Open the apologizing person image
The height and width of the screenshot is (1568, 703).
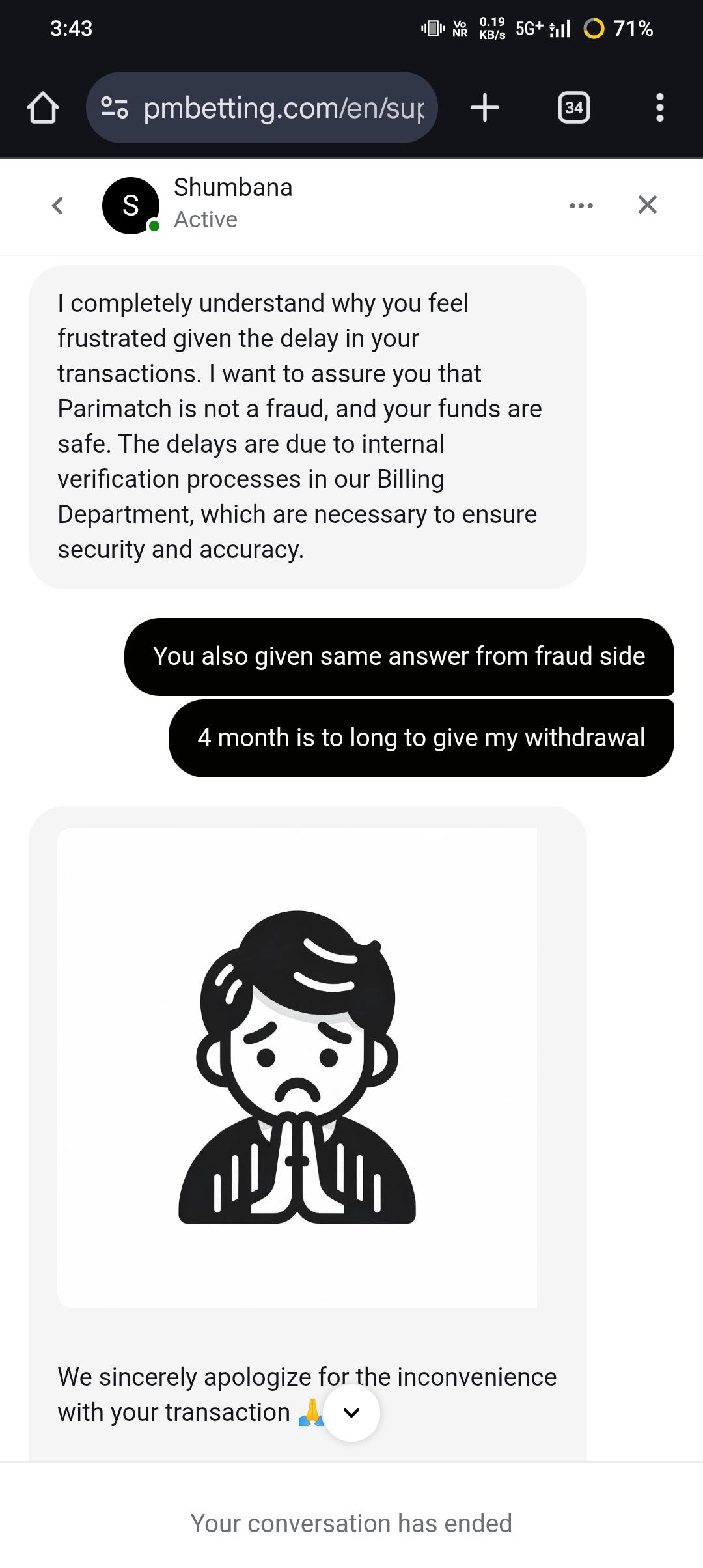297,1067
